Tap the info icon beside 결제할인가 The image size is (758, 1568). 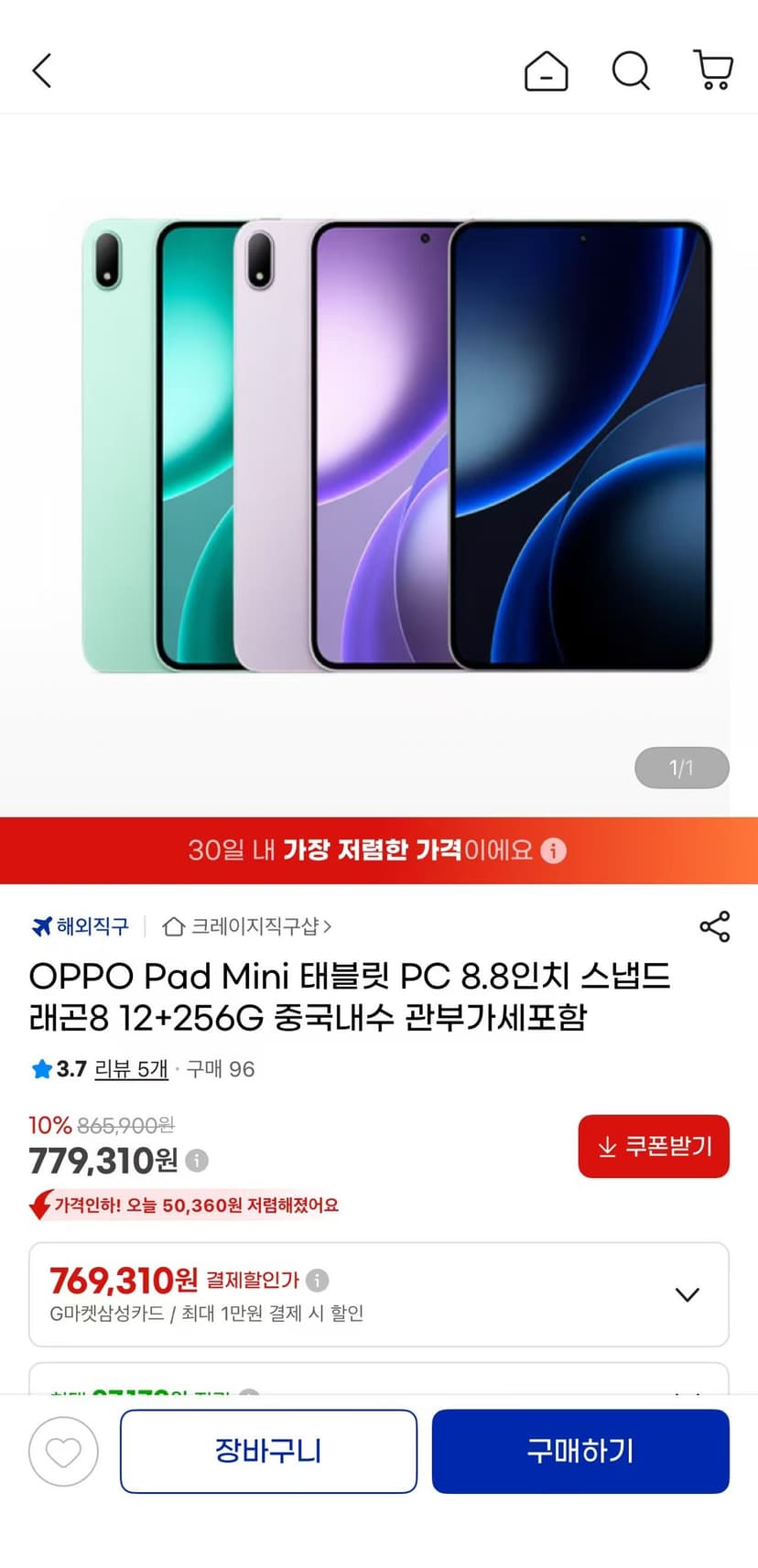[x=318, y=1280]
